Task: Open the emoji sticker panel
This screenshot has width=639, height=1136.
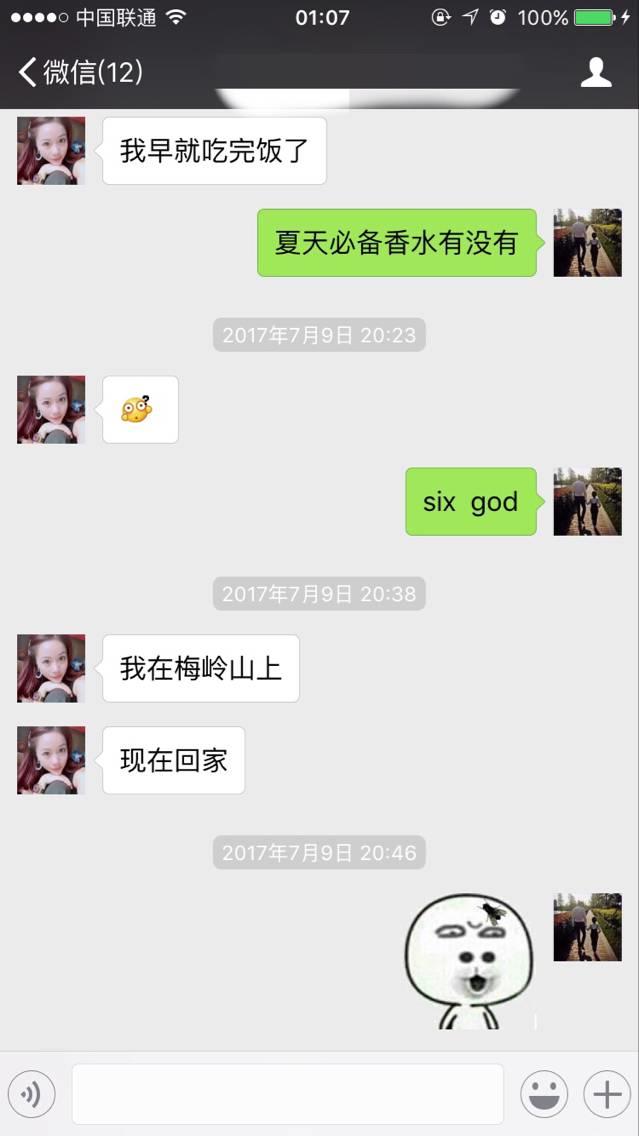Action: click(x=544, y=1094)
